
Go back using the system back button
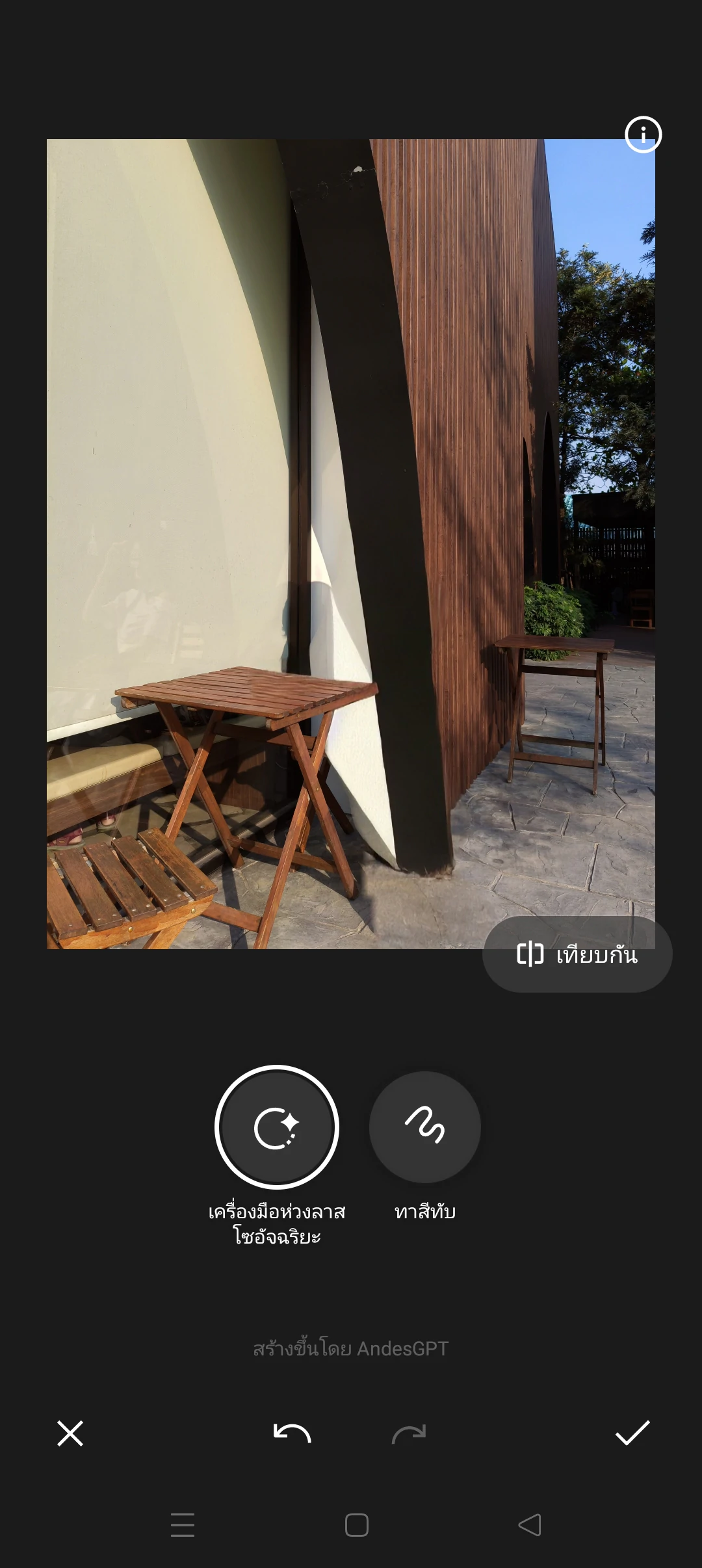529,1524
